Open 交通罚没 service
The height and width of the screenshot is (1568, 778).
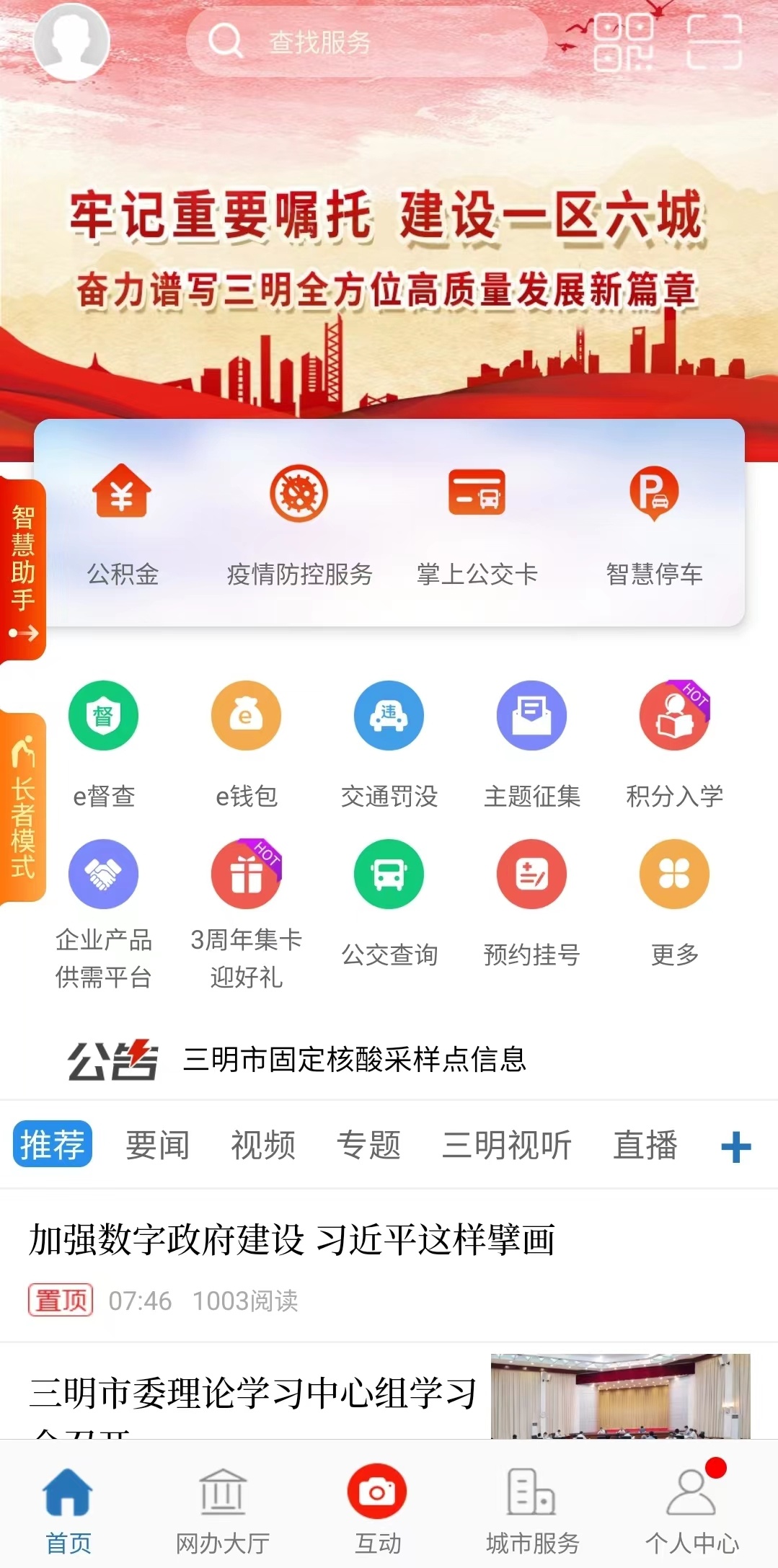click(389, 743)
